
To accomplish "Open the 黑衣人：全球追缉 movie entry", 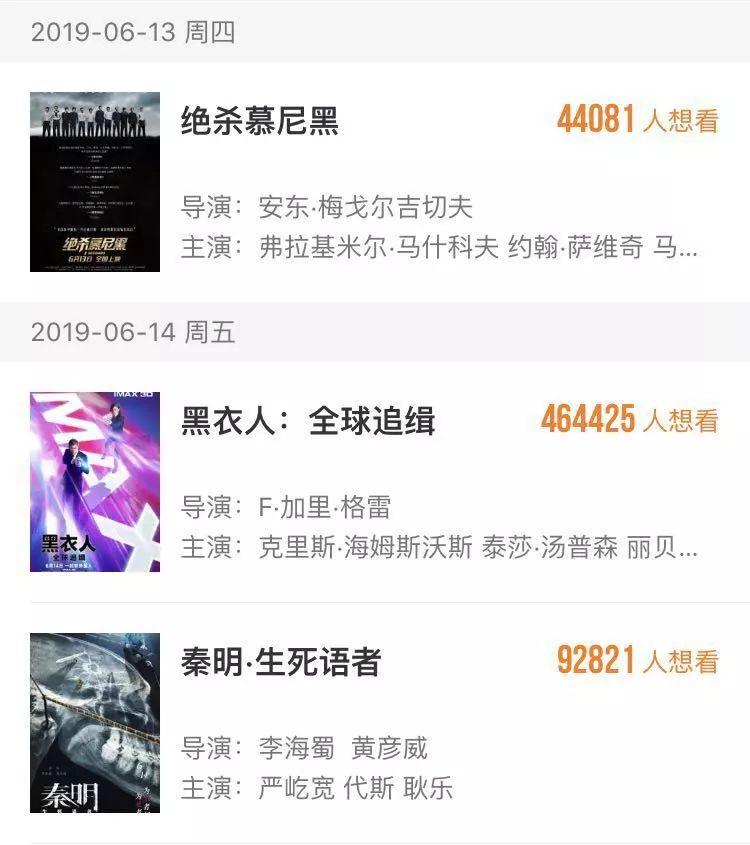I will coord(308,422).
